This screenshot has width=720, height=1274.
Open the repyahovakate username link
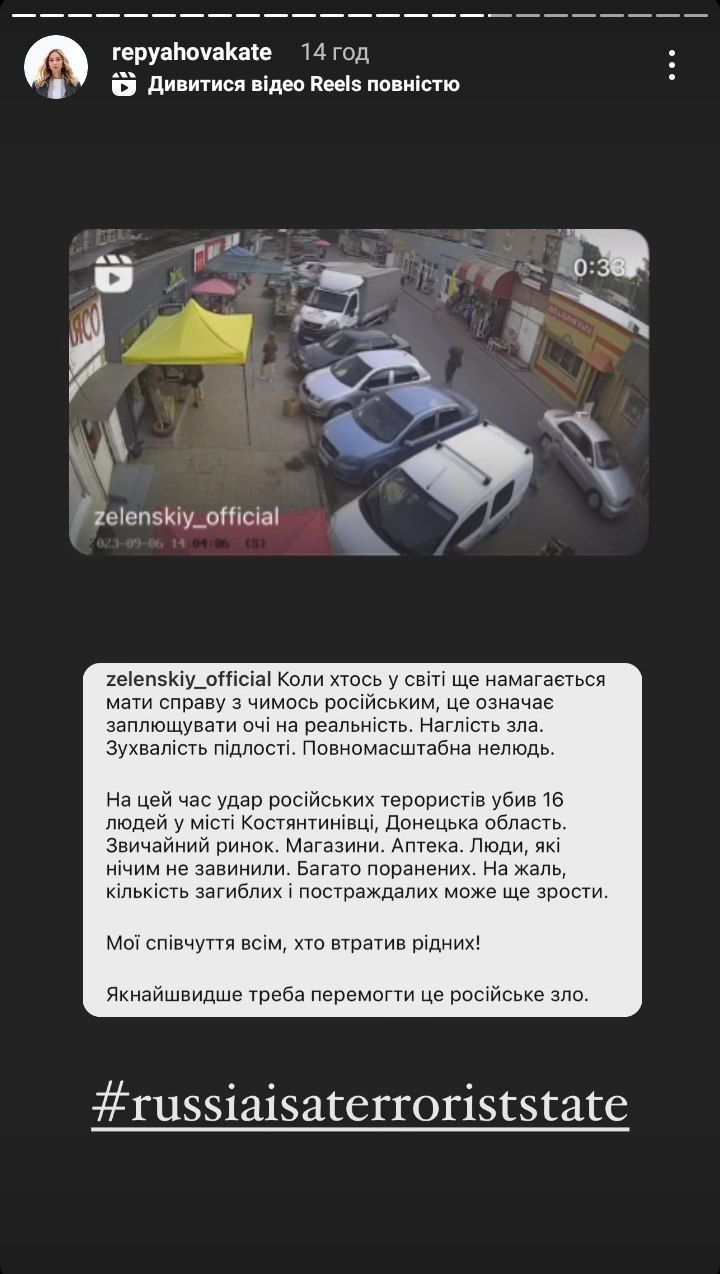coord(193,52)
